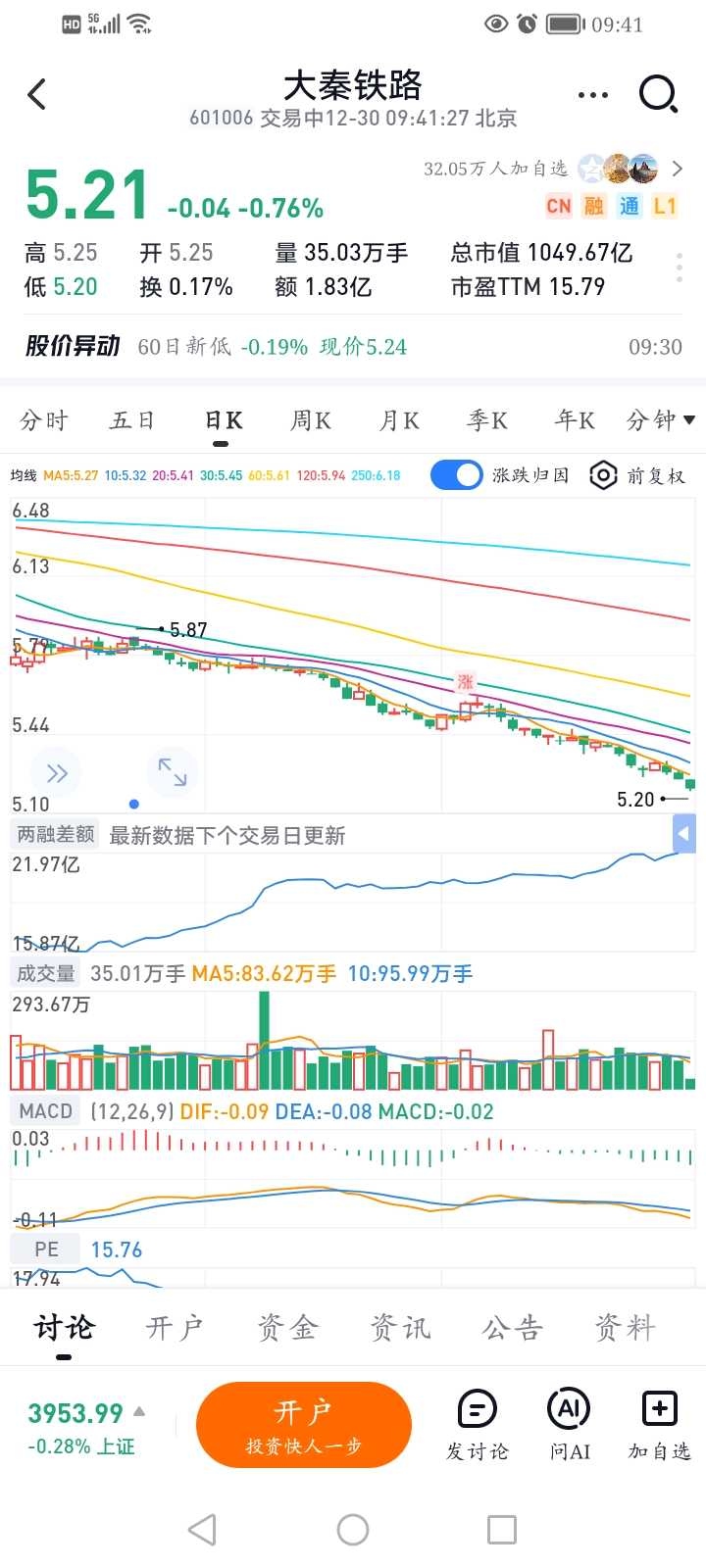Select the 周K chart tab
Screen dimensions: 706x1568
(311, 420)
